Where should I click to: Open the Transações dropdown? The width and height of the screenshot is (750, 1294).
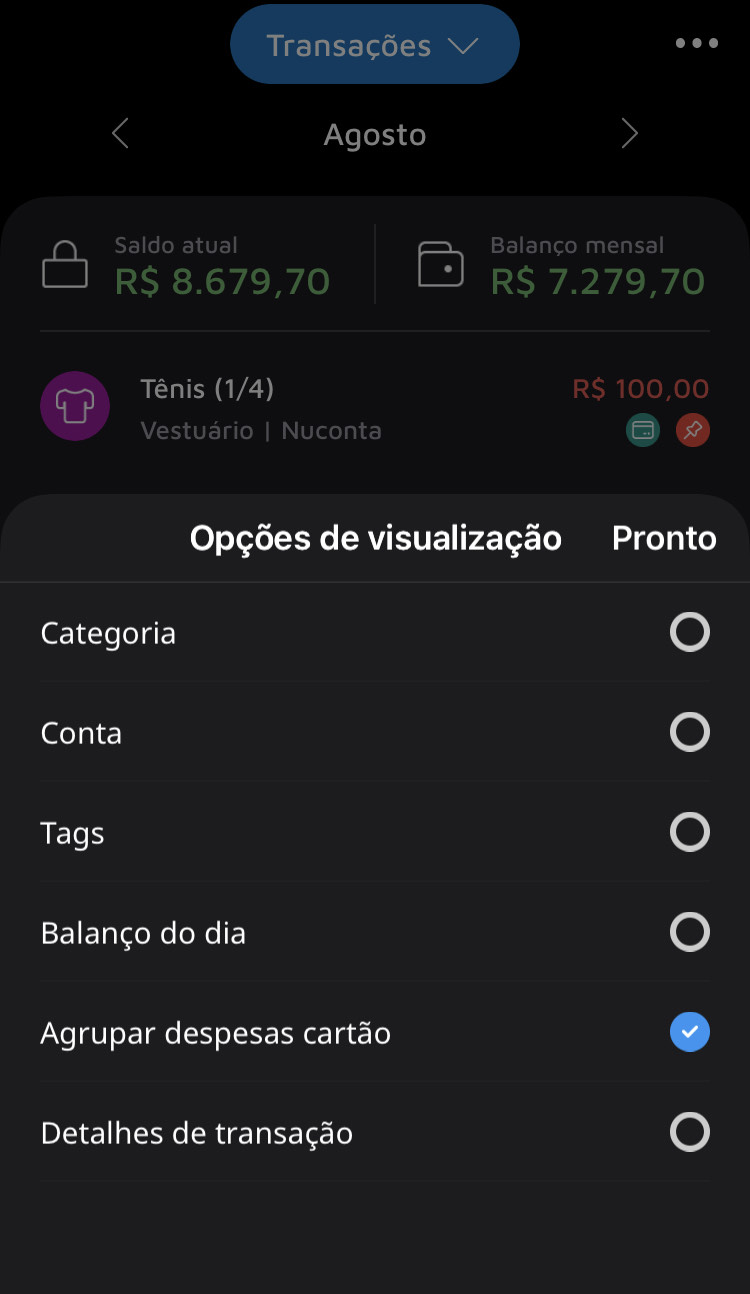pyautogui.click(x=374, y=45)
